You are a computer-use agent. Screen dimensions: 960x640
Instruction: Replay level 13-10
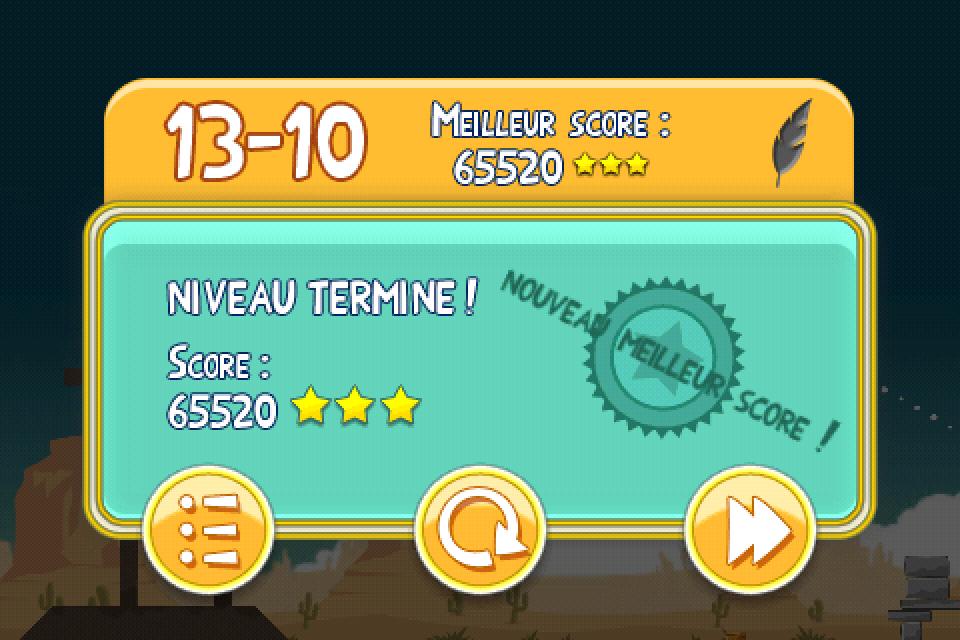click(x=480, y=527)
